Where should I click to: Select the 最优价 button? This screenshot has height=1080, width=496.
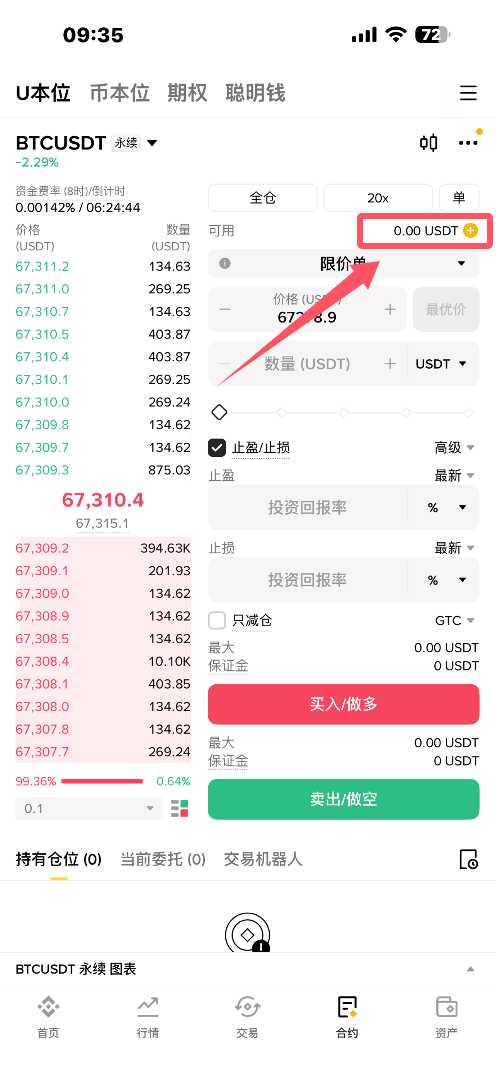coord(446,309)
